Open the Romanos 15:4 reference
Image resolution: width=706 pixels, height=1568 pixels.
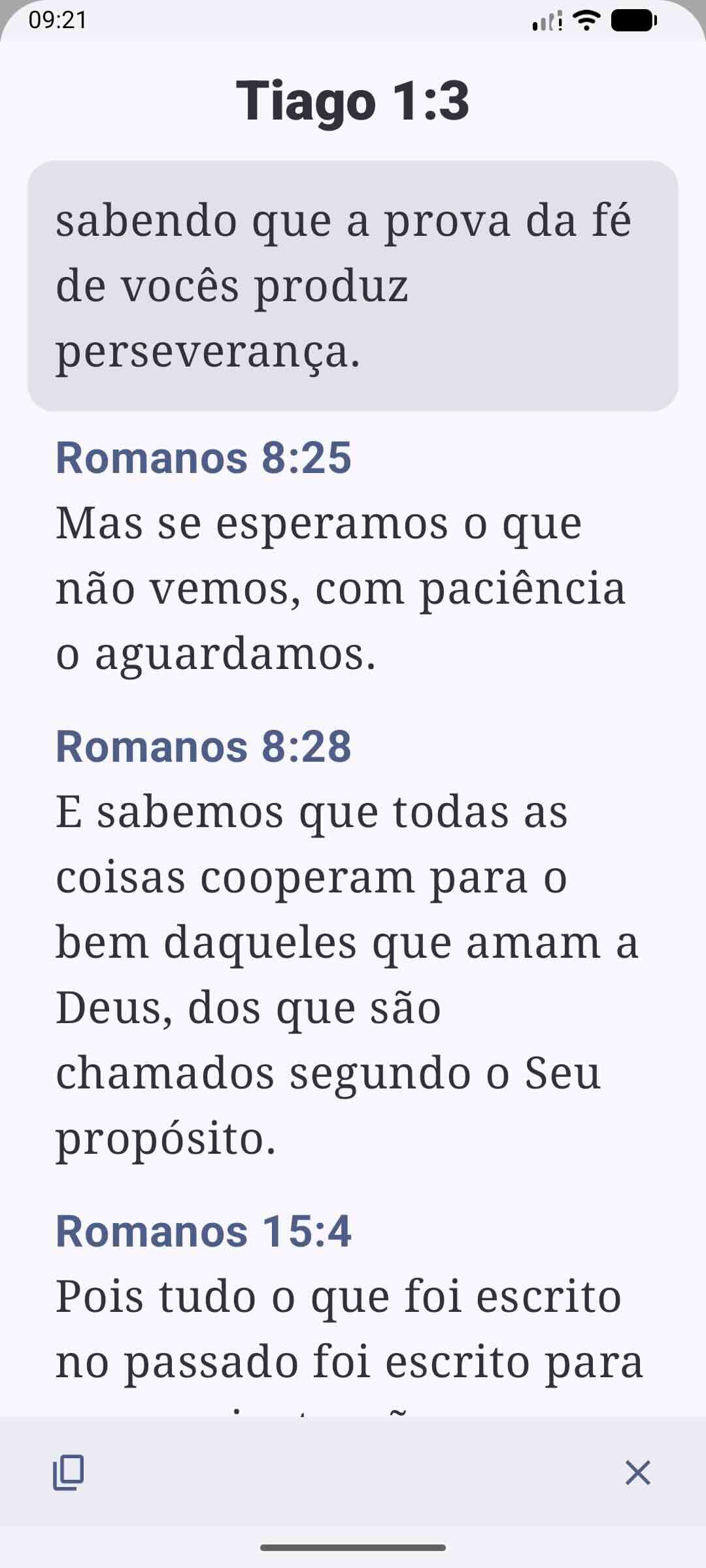pos(204,1232)
